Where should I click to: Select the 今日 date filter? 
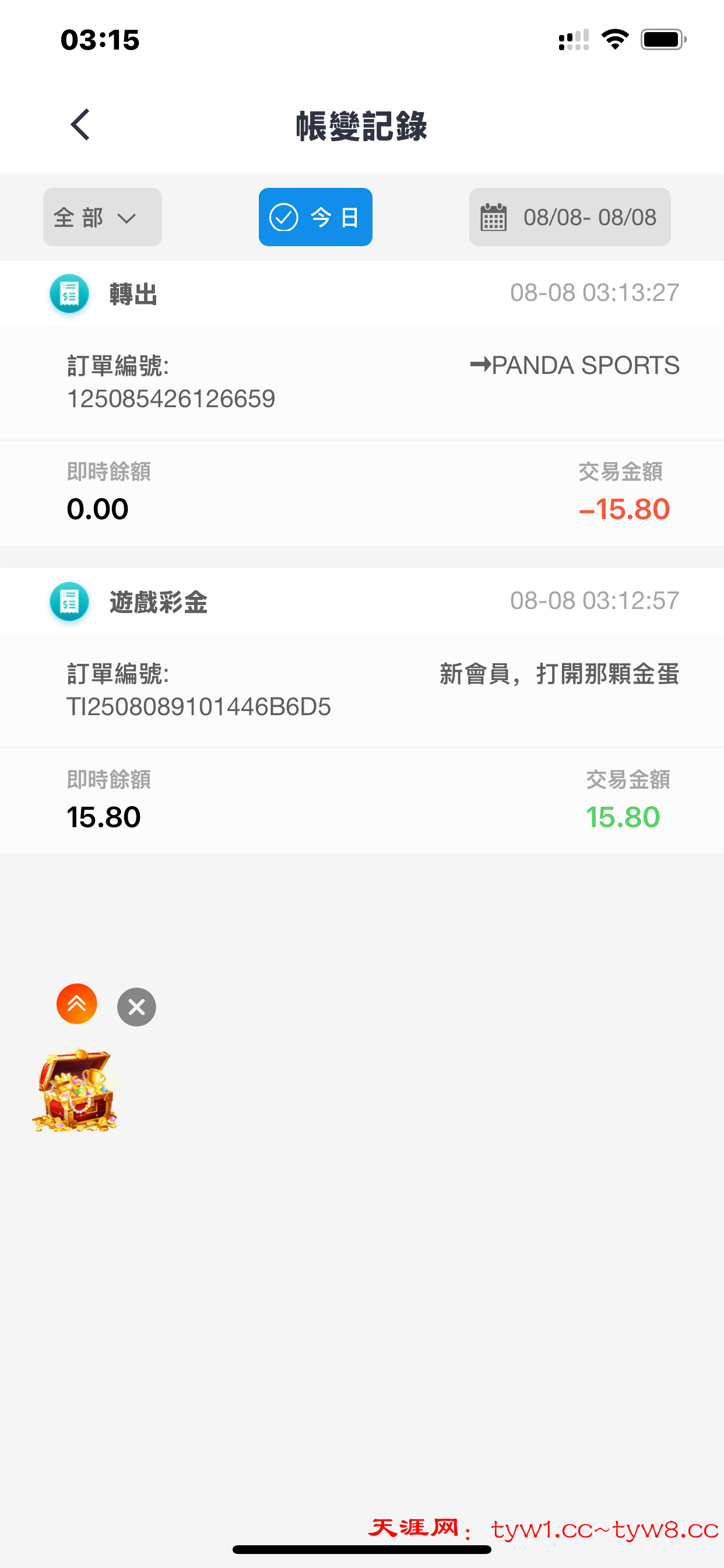coord(315,218)
